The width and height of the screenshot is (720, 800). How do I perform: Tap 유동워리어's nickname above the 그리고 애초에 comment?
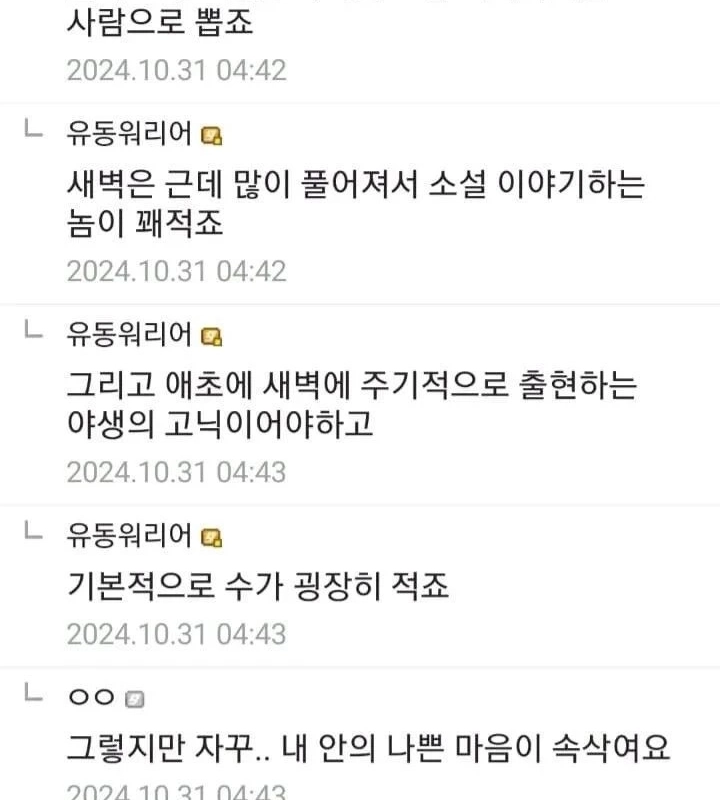pos(130,334)
